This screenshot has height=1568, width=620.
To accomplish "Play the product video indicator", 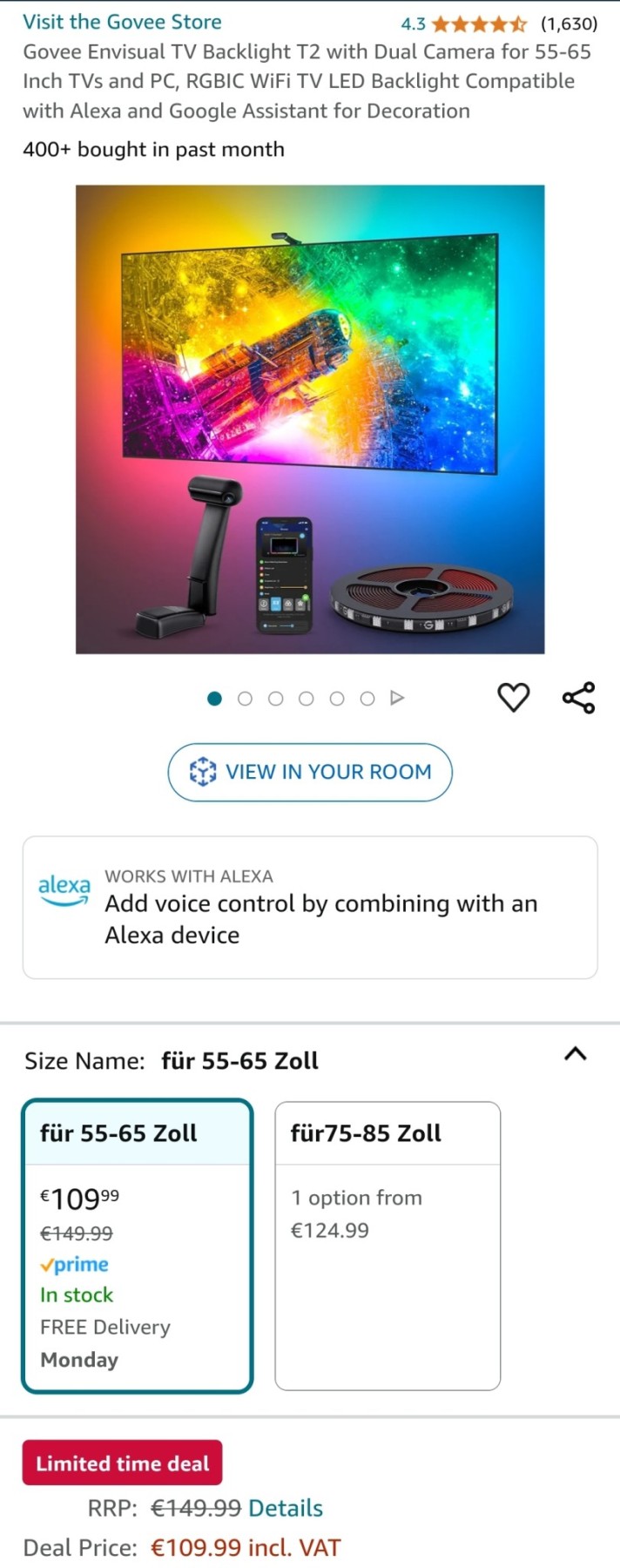I will (397, 698).
